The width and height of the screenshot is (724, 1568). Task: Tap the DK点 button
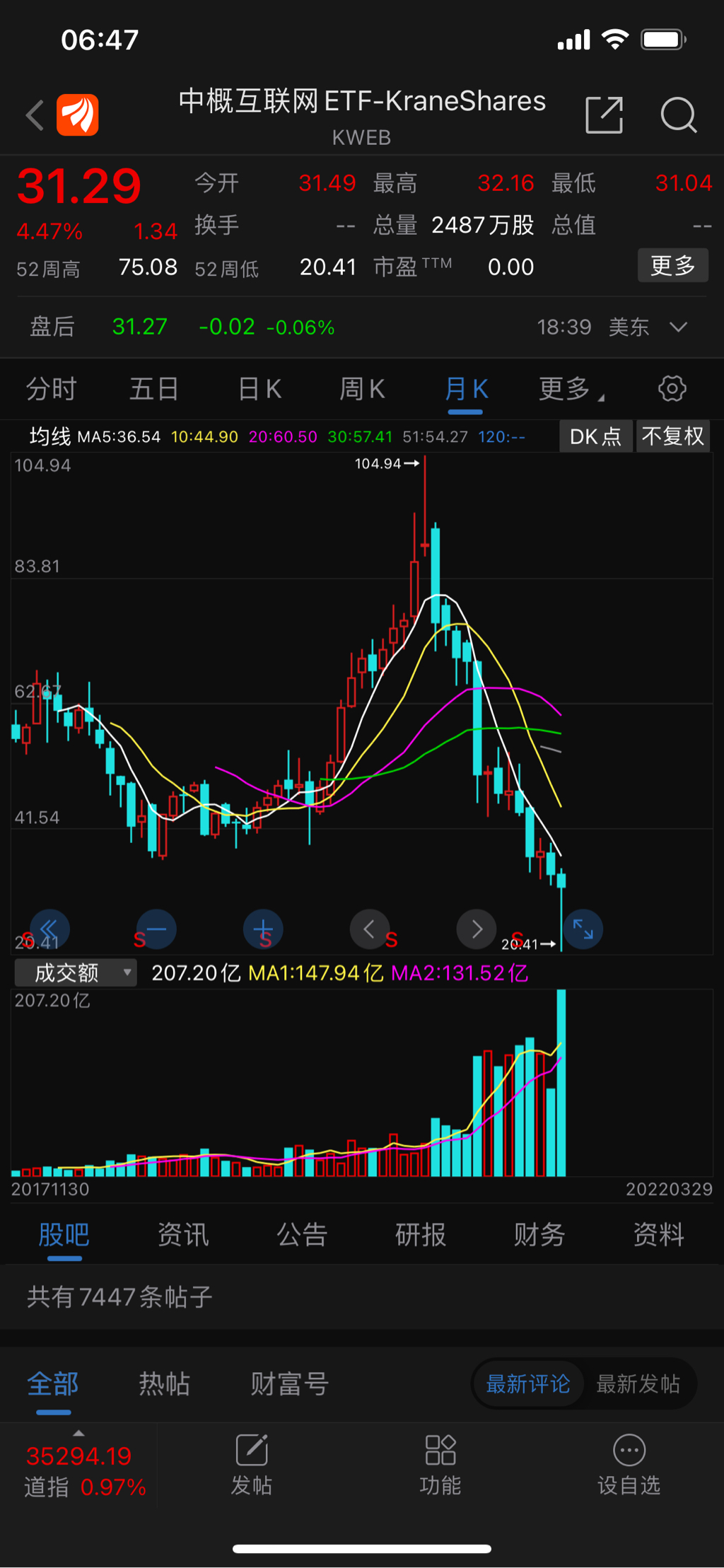click(x=595, y=436)
